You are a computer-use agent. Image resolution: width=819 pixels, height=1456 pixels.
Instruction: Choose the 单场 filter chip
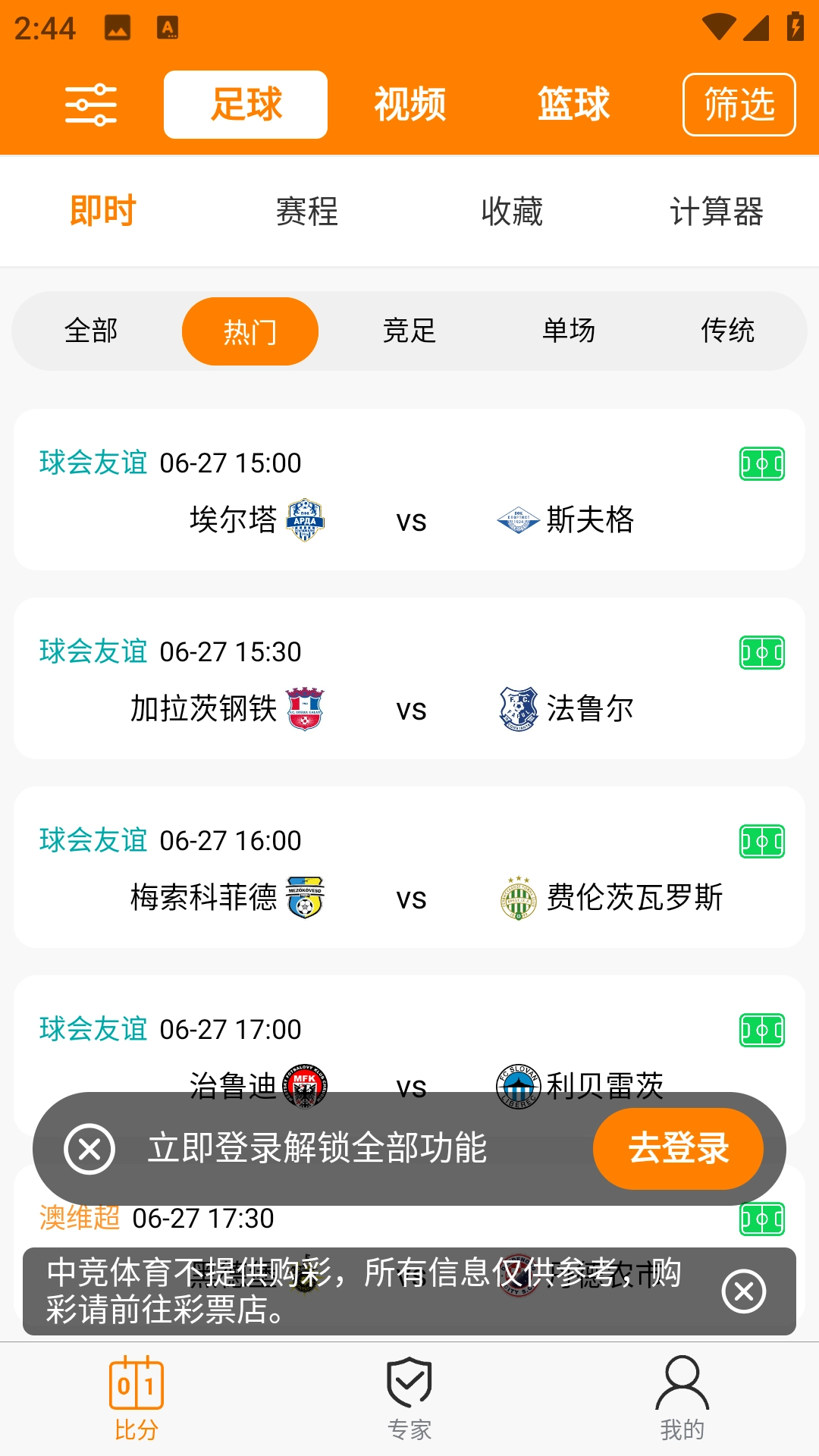[x=569, y=331]
